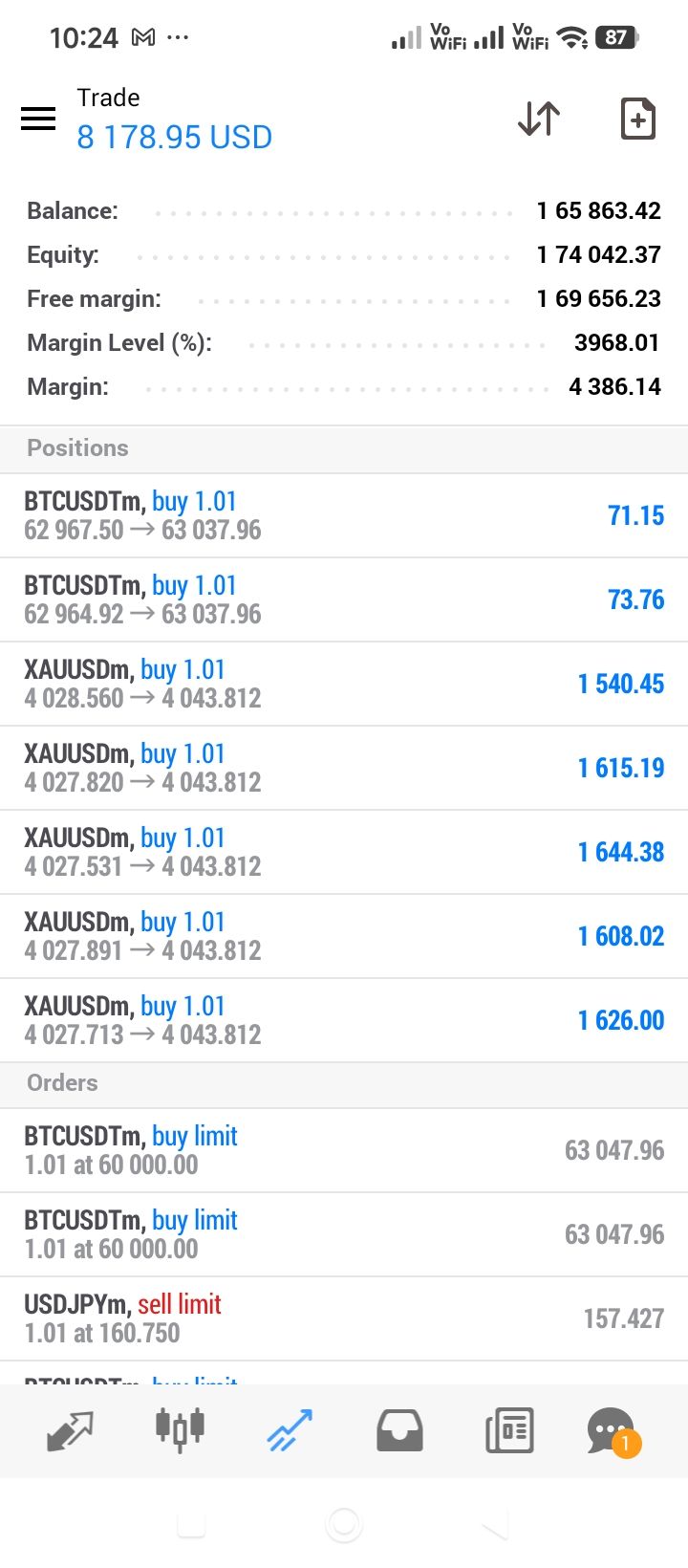Select the Trade tab

click(x=290, y=1431)
